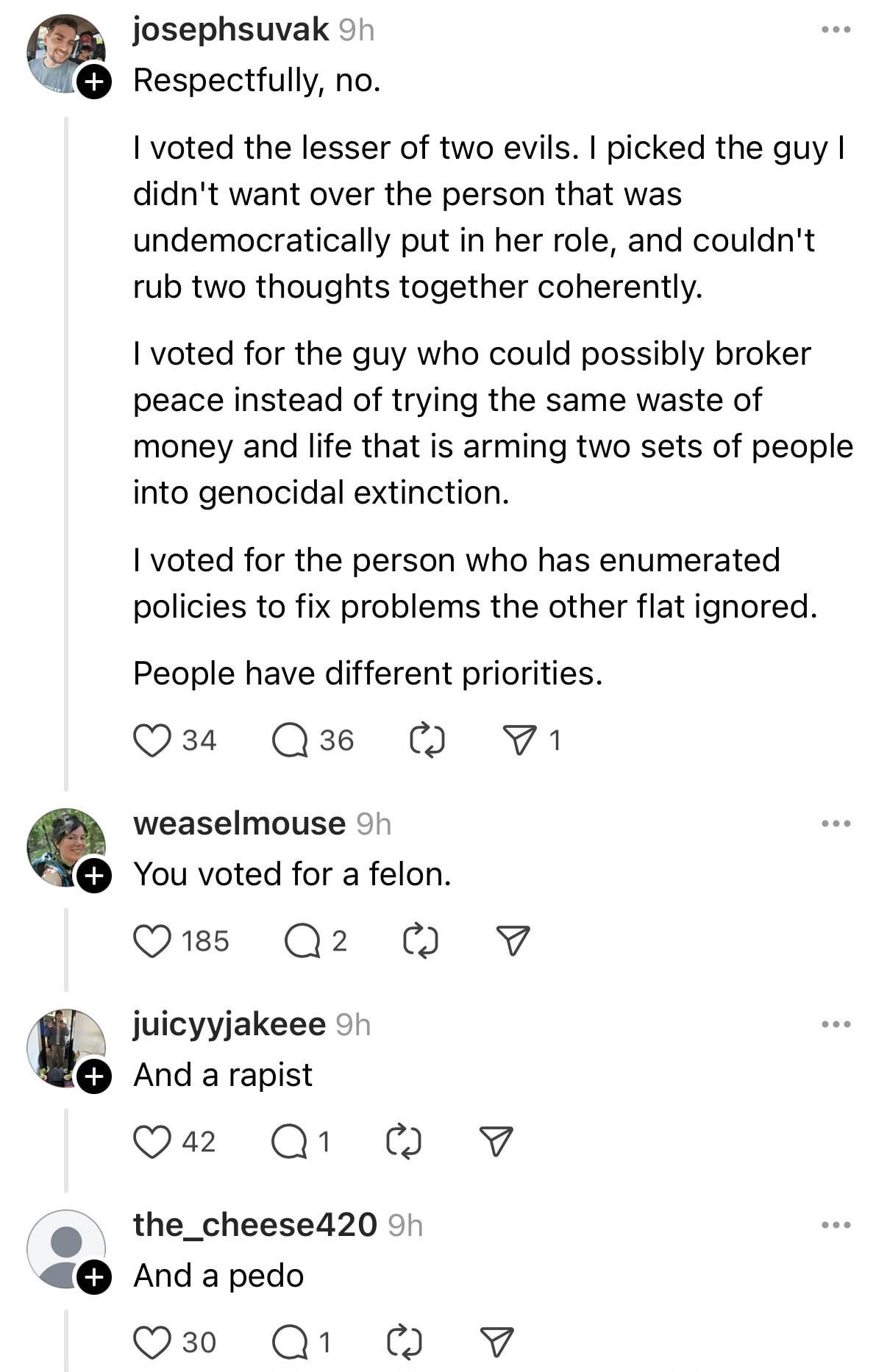Like josephsuvak's reply

tap(152, 740)
